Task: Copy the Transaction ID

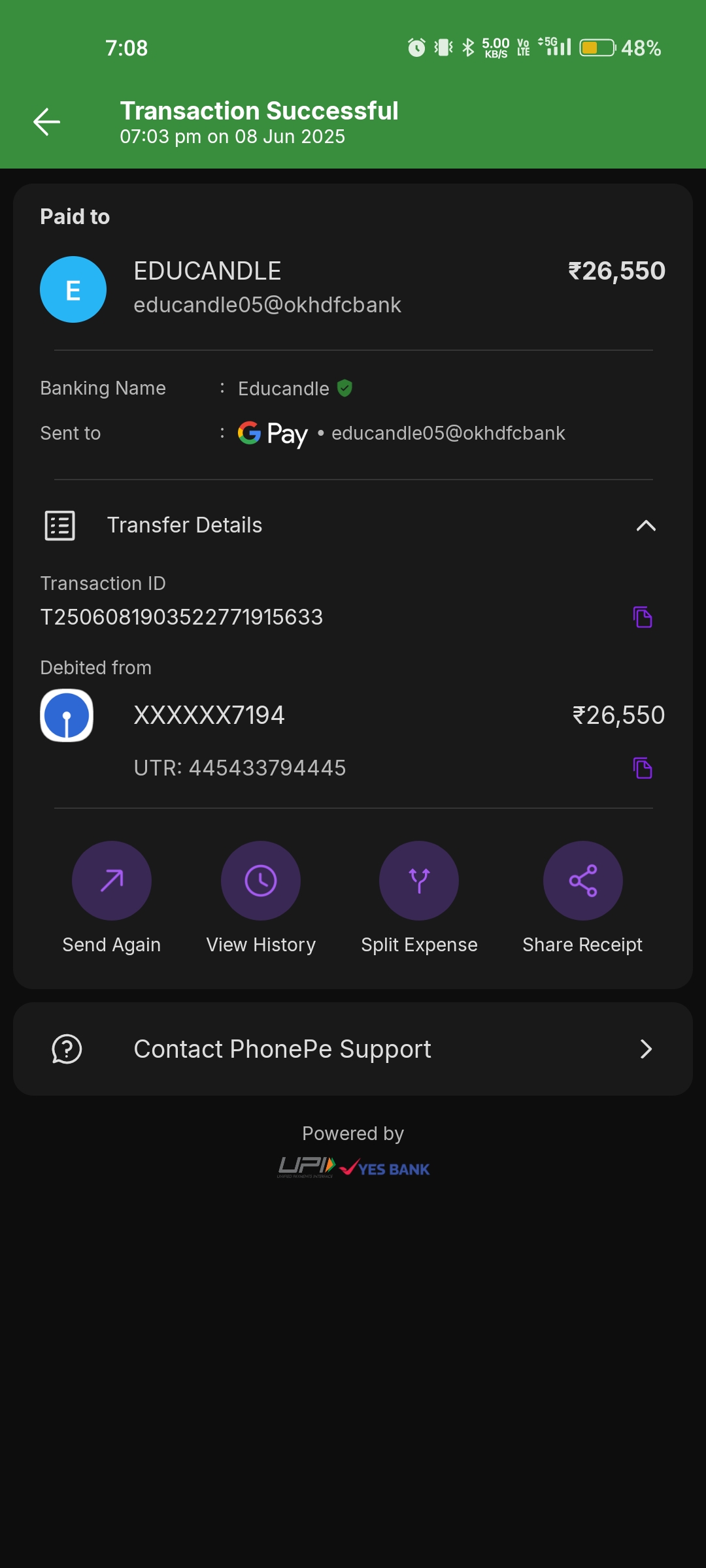Action: [643, 617]
